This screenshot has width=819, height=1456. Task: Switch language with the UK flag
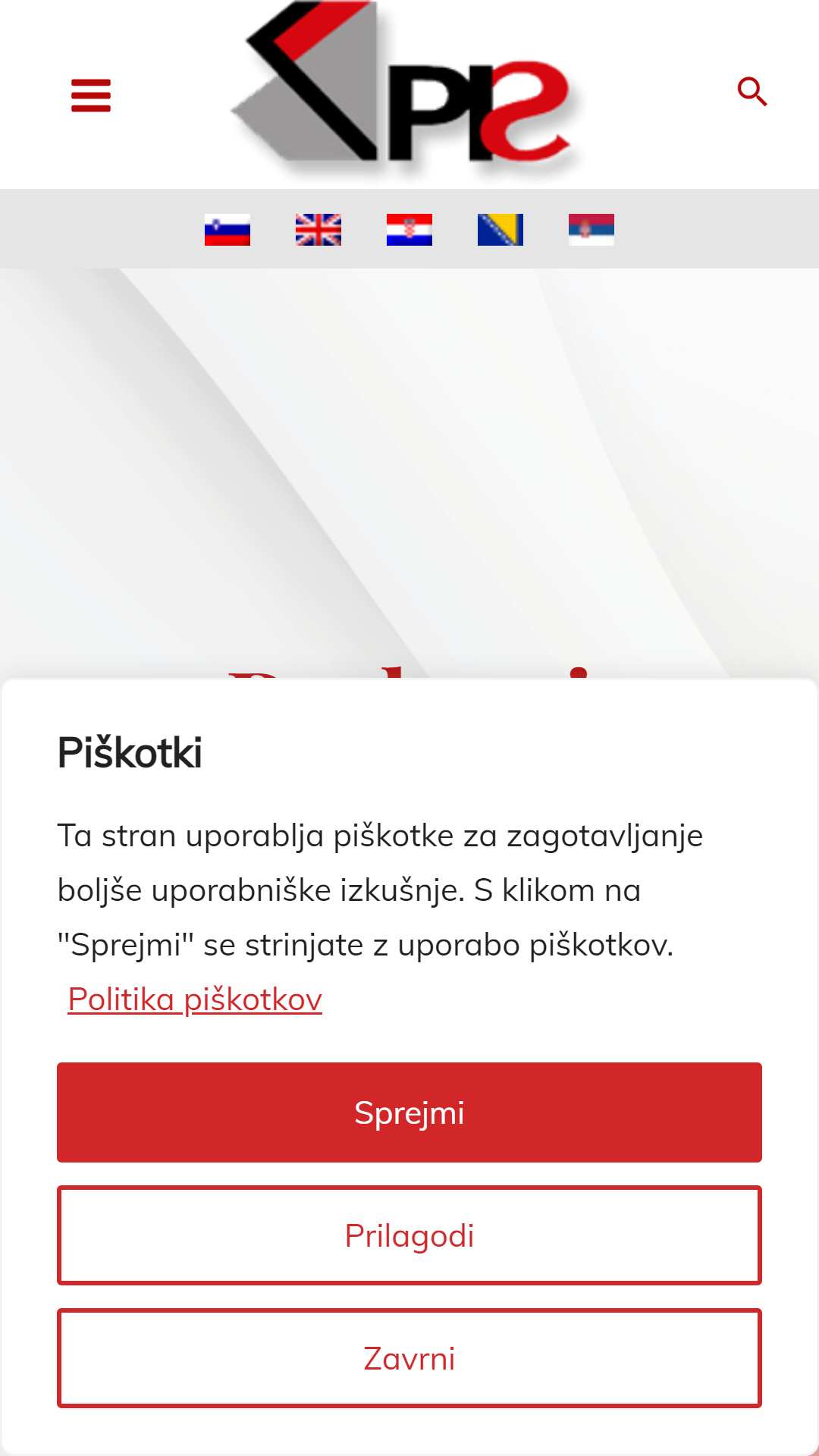point(318,230)
